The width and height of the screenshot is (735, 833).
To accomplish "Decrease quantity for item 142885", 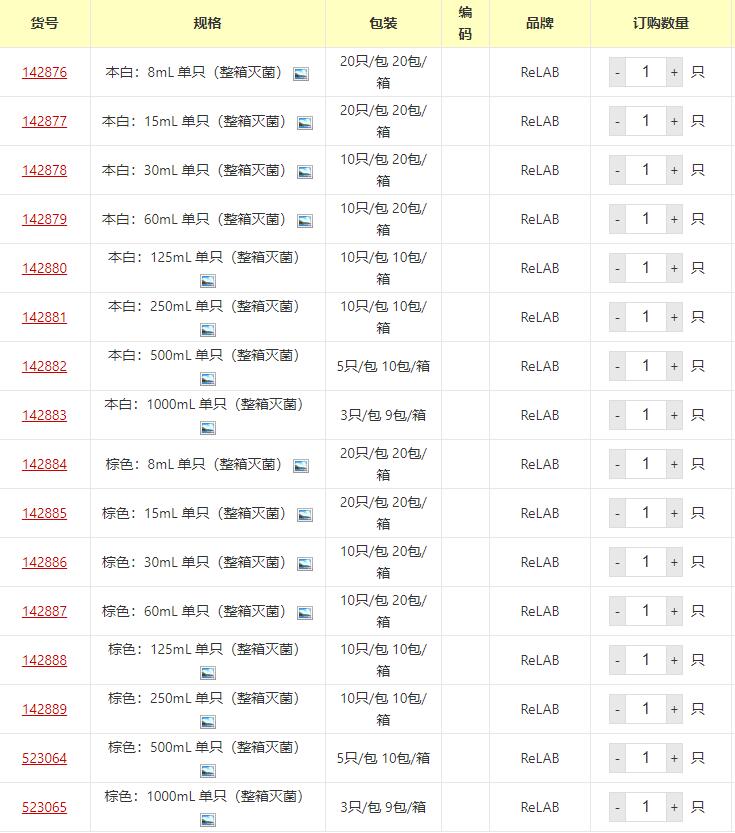I will pos(617,513).
